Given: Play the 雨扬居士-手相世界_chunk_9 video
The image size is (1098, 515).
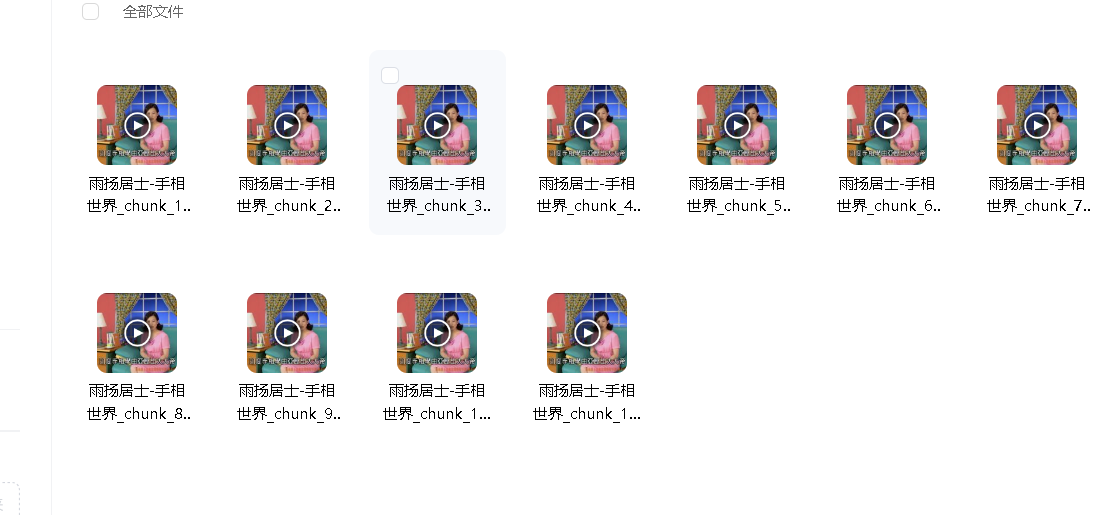Looking at the screenshot, I should pyautogui.click(x=287, y=333).
